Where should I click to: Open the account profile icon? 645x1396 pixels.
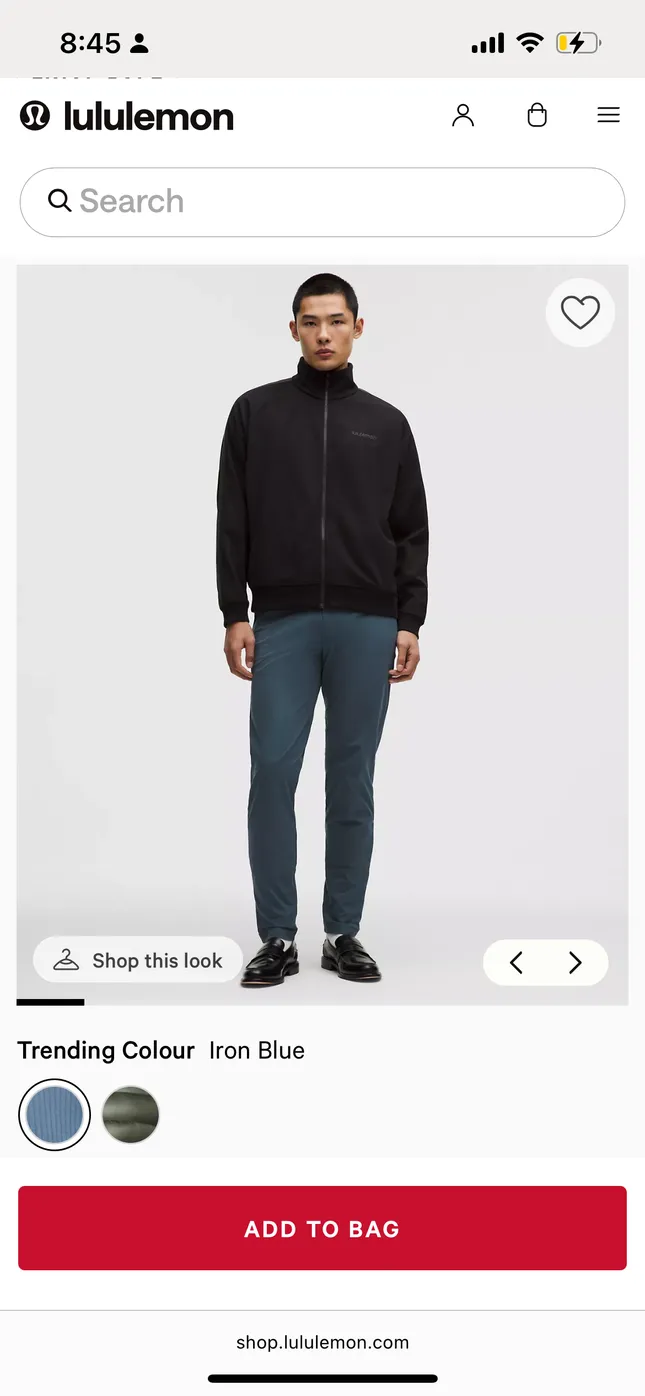(463, 116)
